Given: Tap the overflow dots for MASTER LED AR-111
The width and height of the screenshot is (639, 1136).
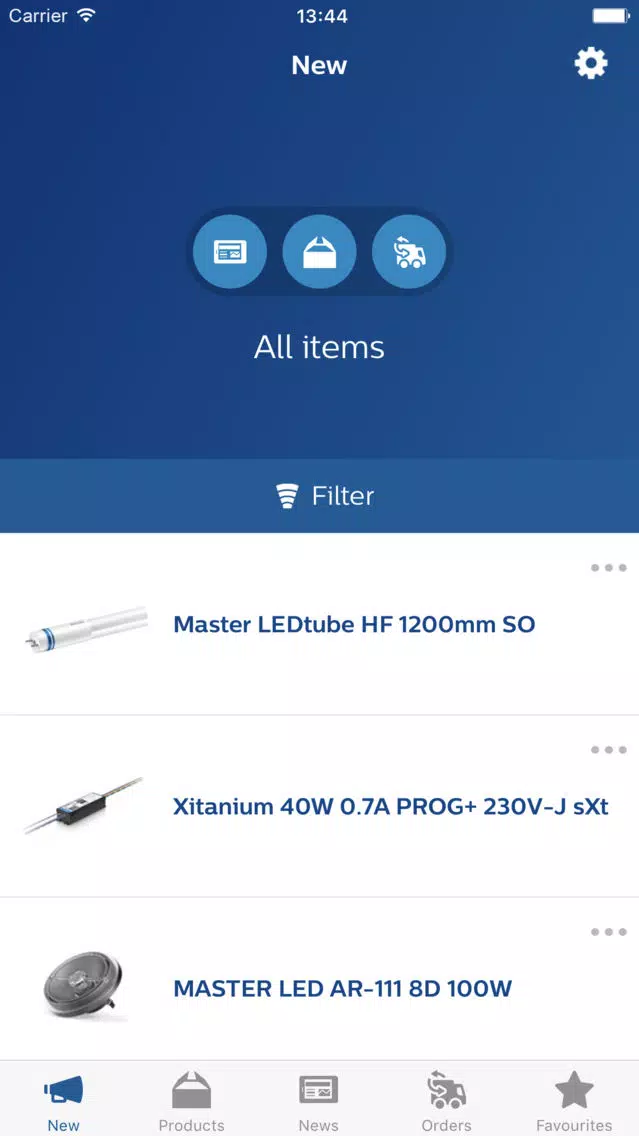Looking at the screenshot, I should [x=608, y=932].
